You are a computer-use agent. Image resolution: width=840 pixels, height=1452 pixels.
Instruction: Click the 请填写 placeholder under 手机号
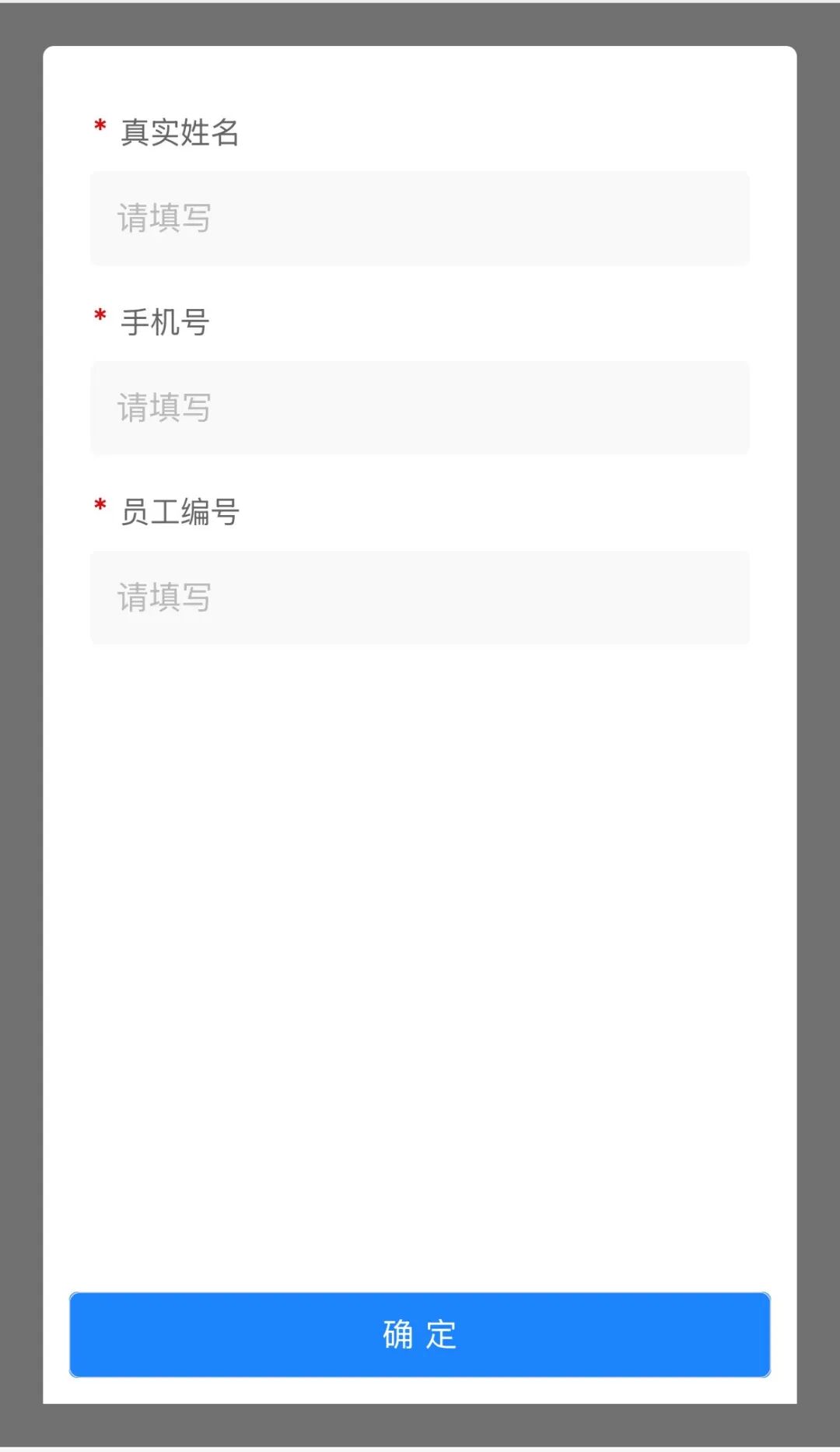click(163, 408)
